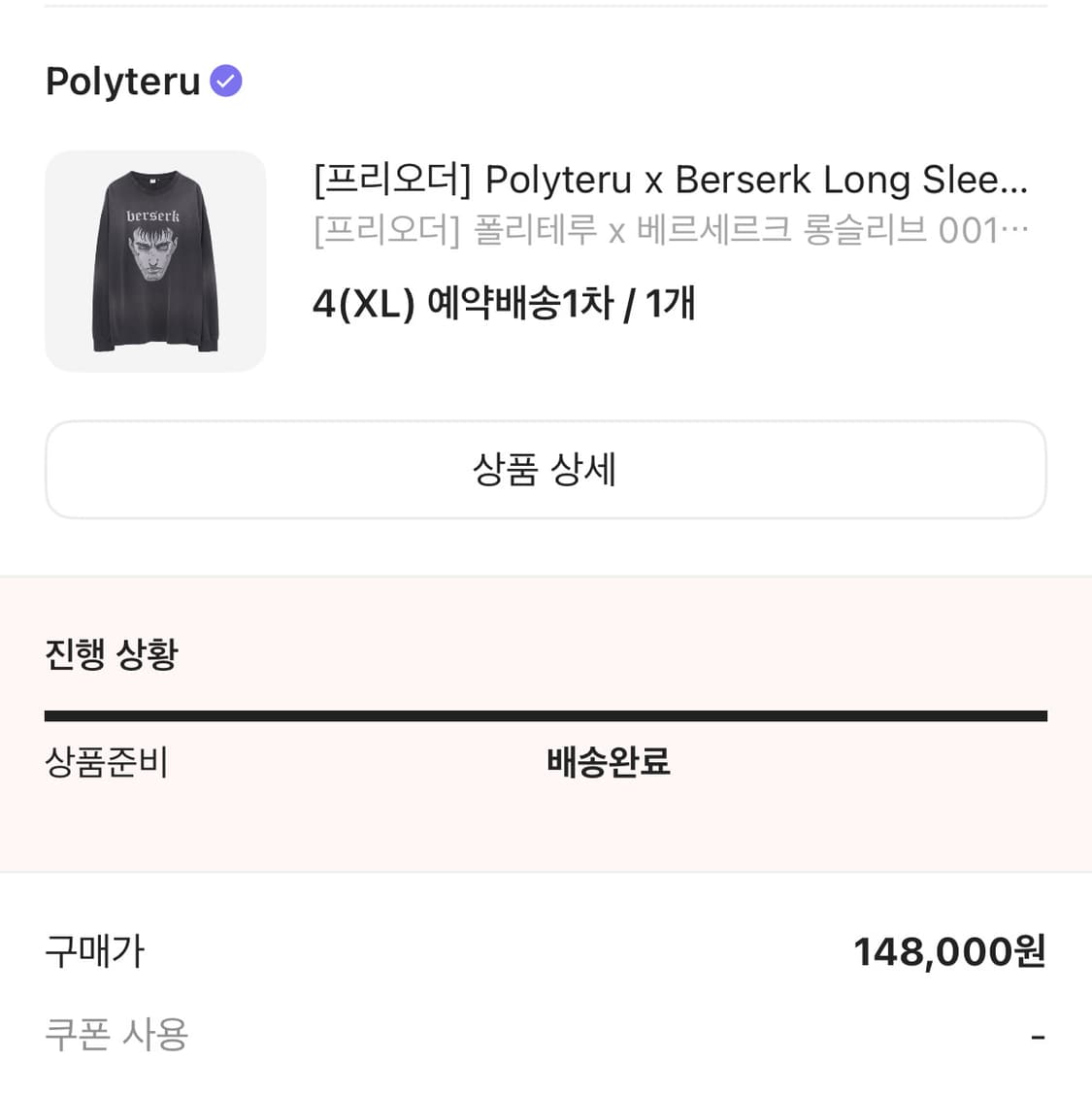Tap the 구매가 price row
This screenshot has height=1094, width=1092.
95,952
